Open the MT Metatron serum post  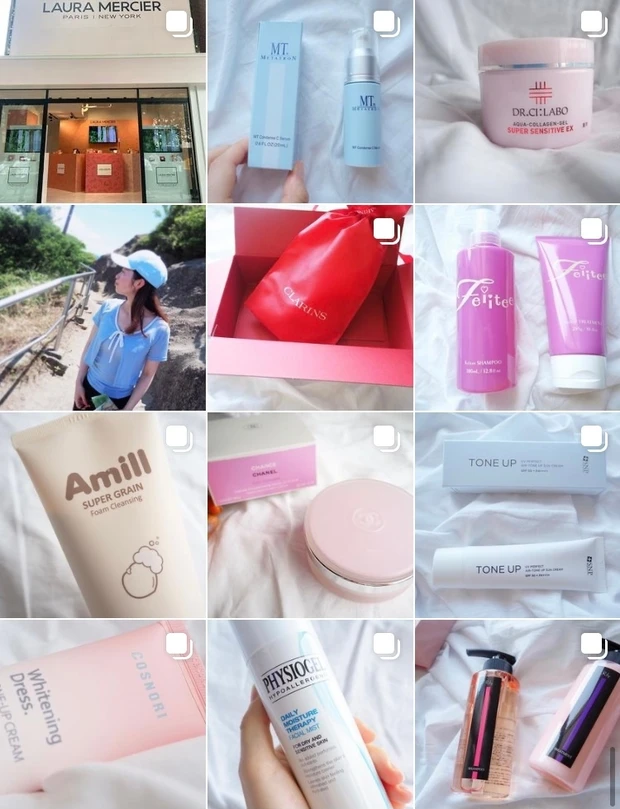pos(310,102)
